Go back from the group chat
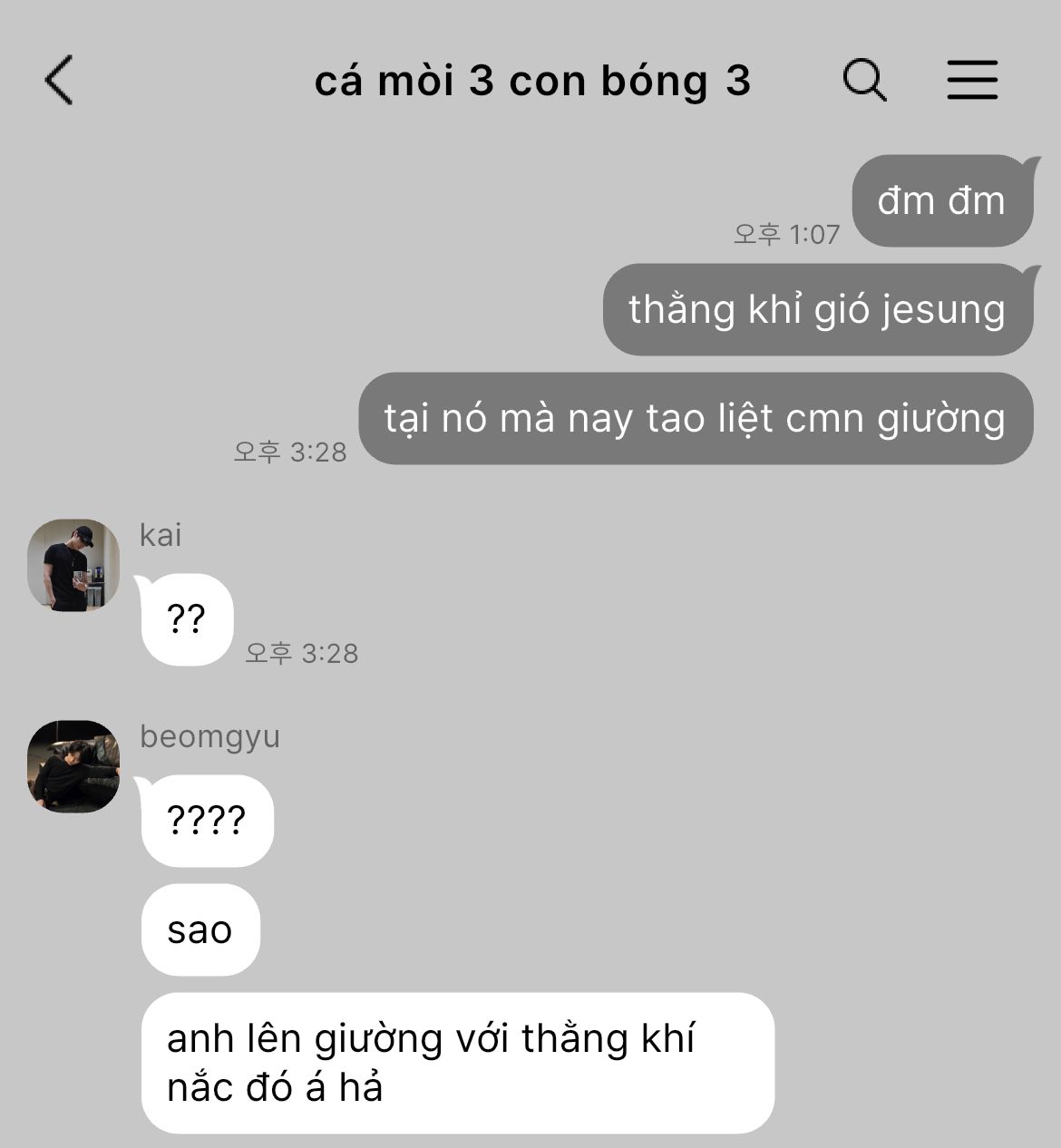 click(x=59, y=80)
